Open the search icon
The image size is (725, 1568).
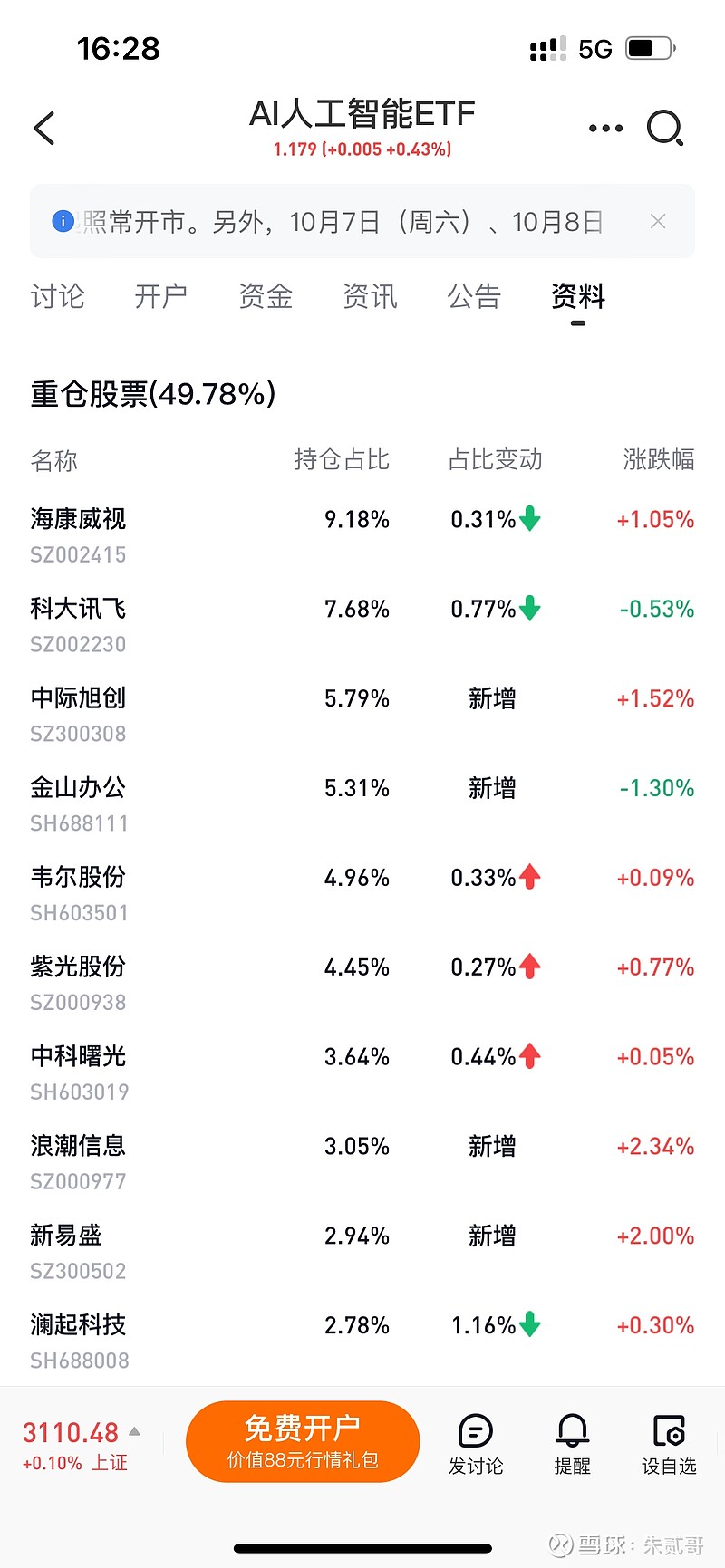tap(666, 128)
